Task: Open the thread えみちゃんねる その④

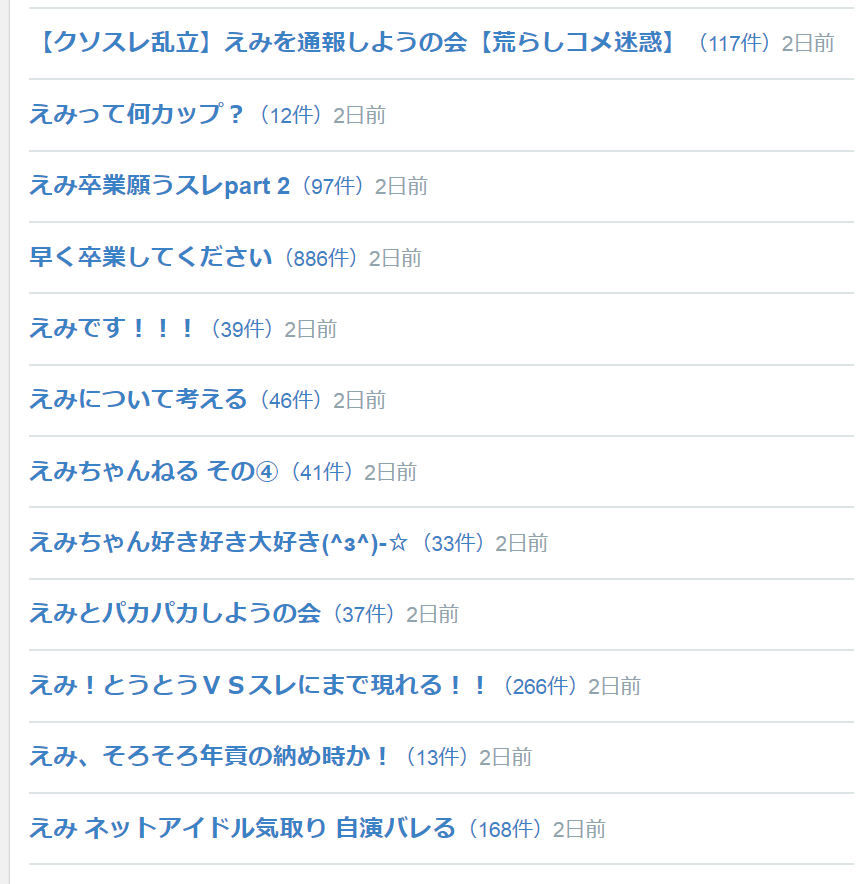Action: [x=153, y=471]
